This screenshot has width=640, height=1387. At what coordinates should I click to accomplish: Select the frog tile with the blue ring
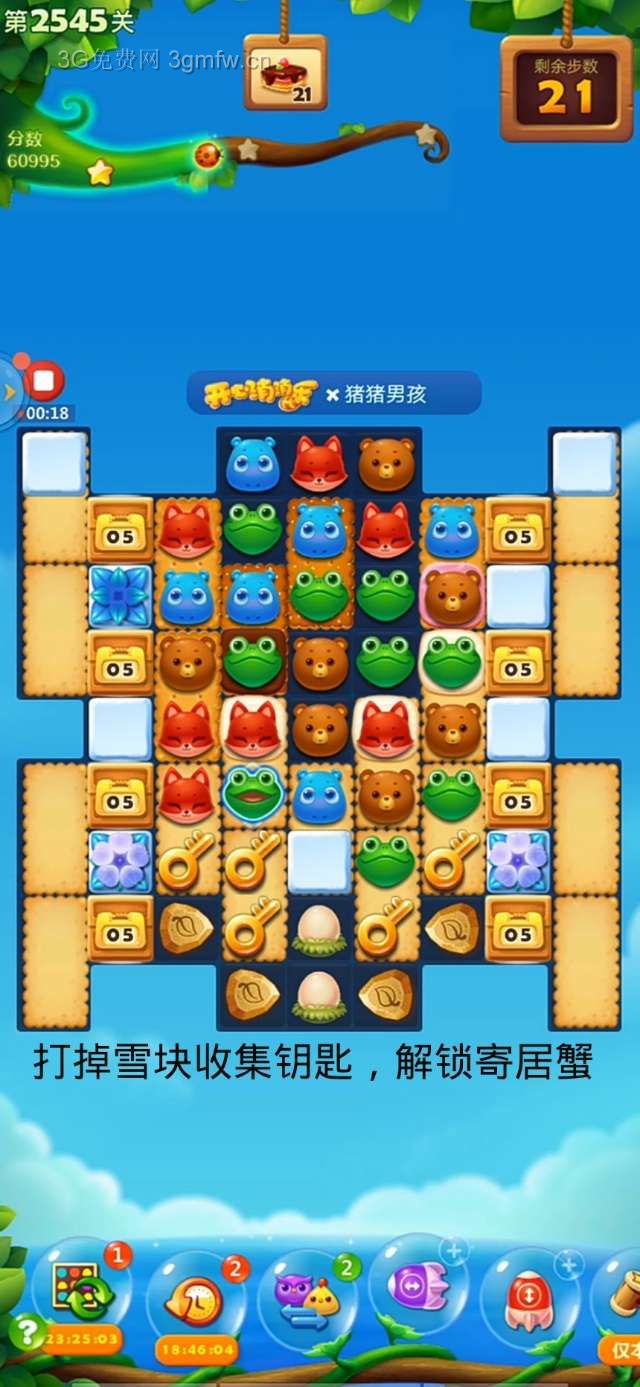pos(253,794)
